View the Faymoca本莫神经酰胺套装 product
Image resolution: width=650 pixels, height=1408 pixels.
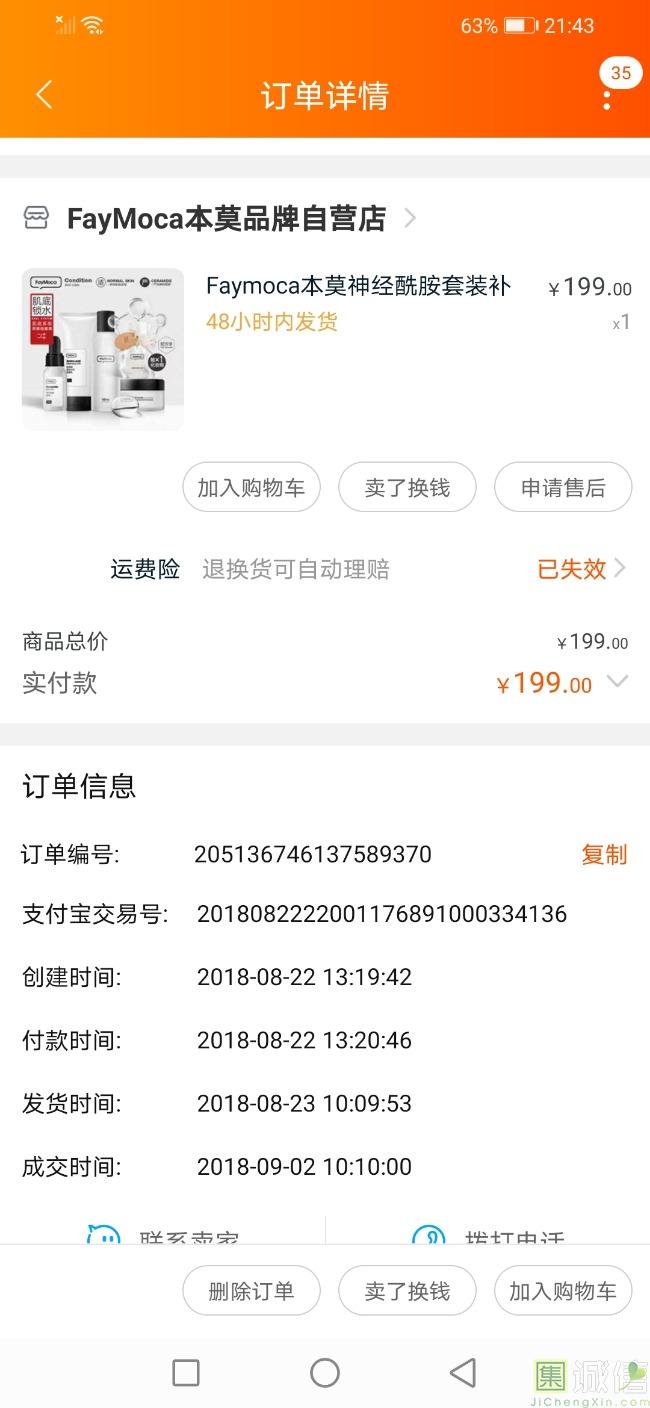358,287
